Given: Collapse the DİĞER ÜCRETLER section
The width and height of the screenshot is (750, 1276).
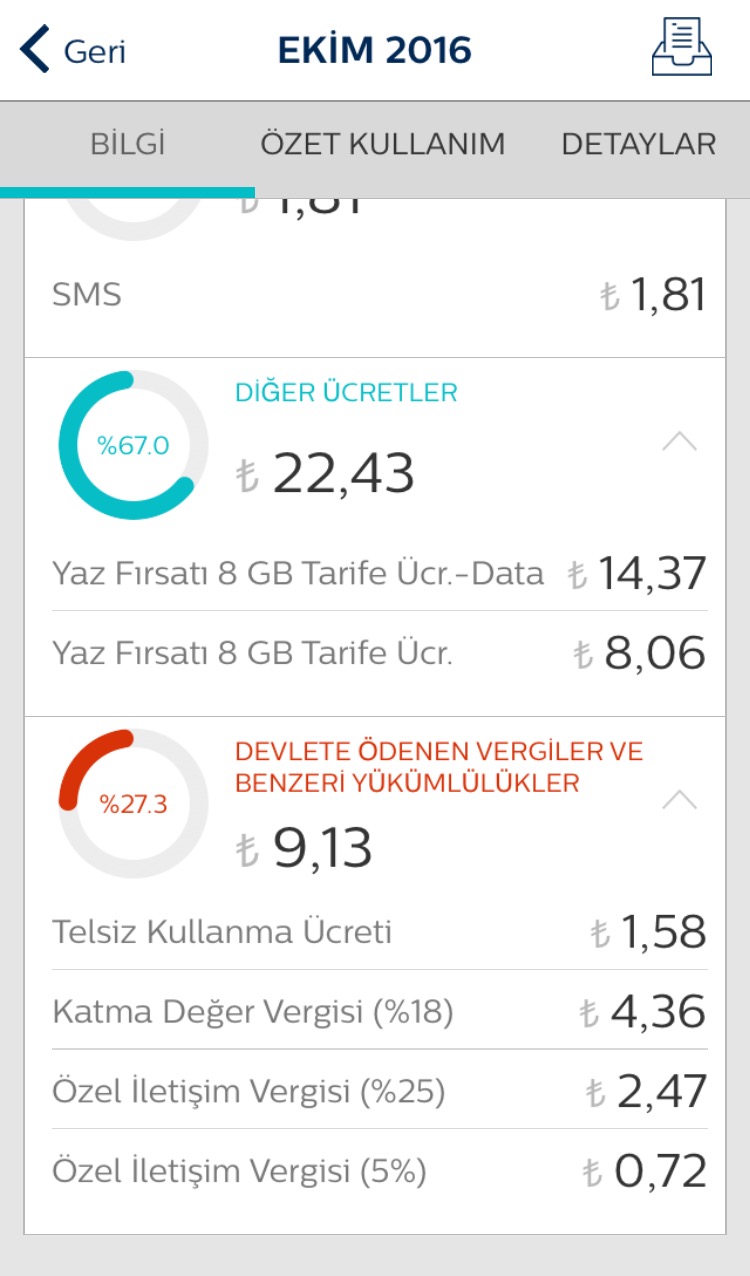Looking at the screenshot, I should tap(680, 441).
